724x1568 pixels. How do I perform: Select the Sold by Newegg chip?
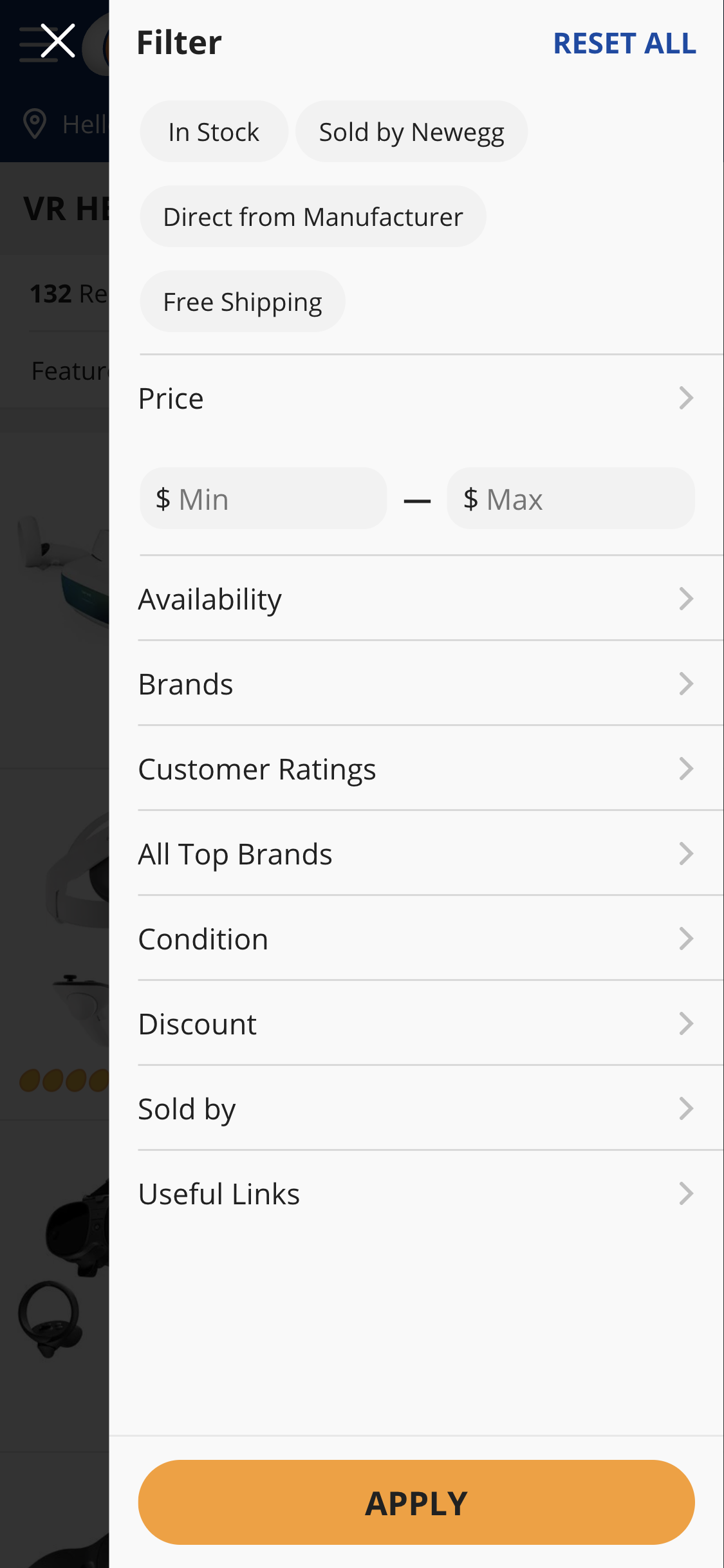coord(411,131)
